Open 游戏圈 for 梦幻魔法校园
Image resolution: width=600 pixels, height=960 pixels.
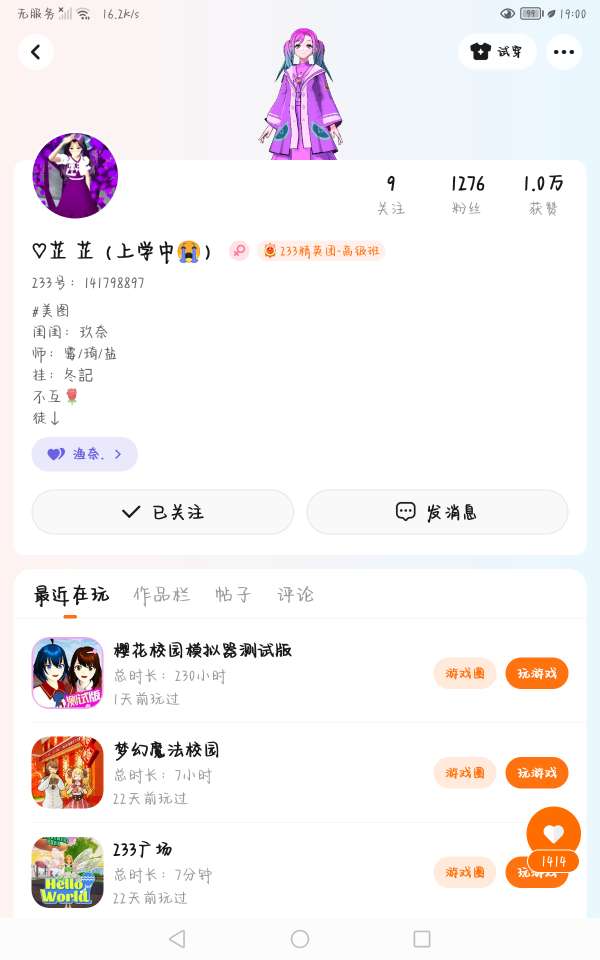pos(464,772)
